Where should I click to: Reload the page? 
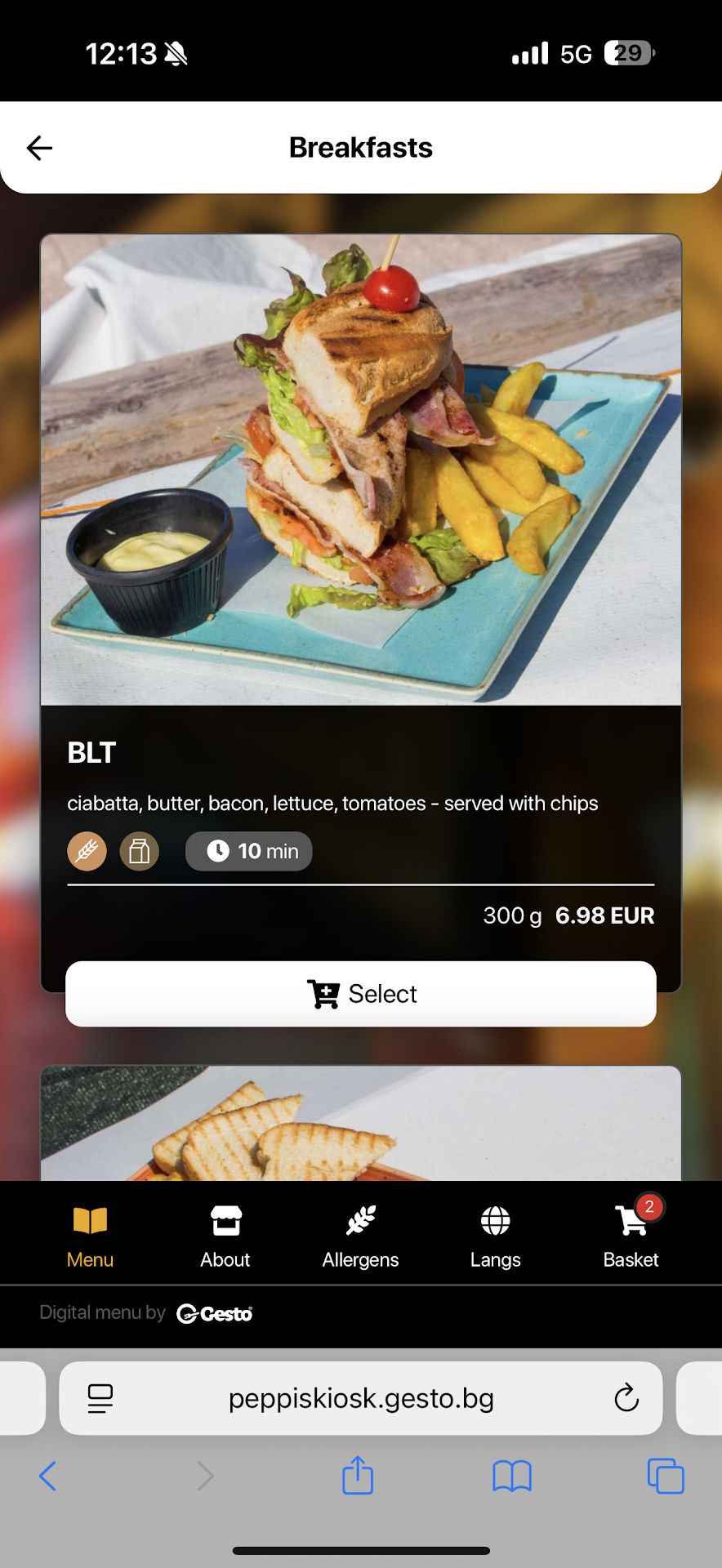(626, 1398)
